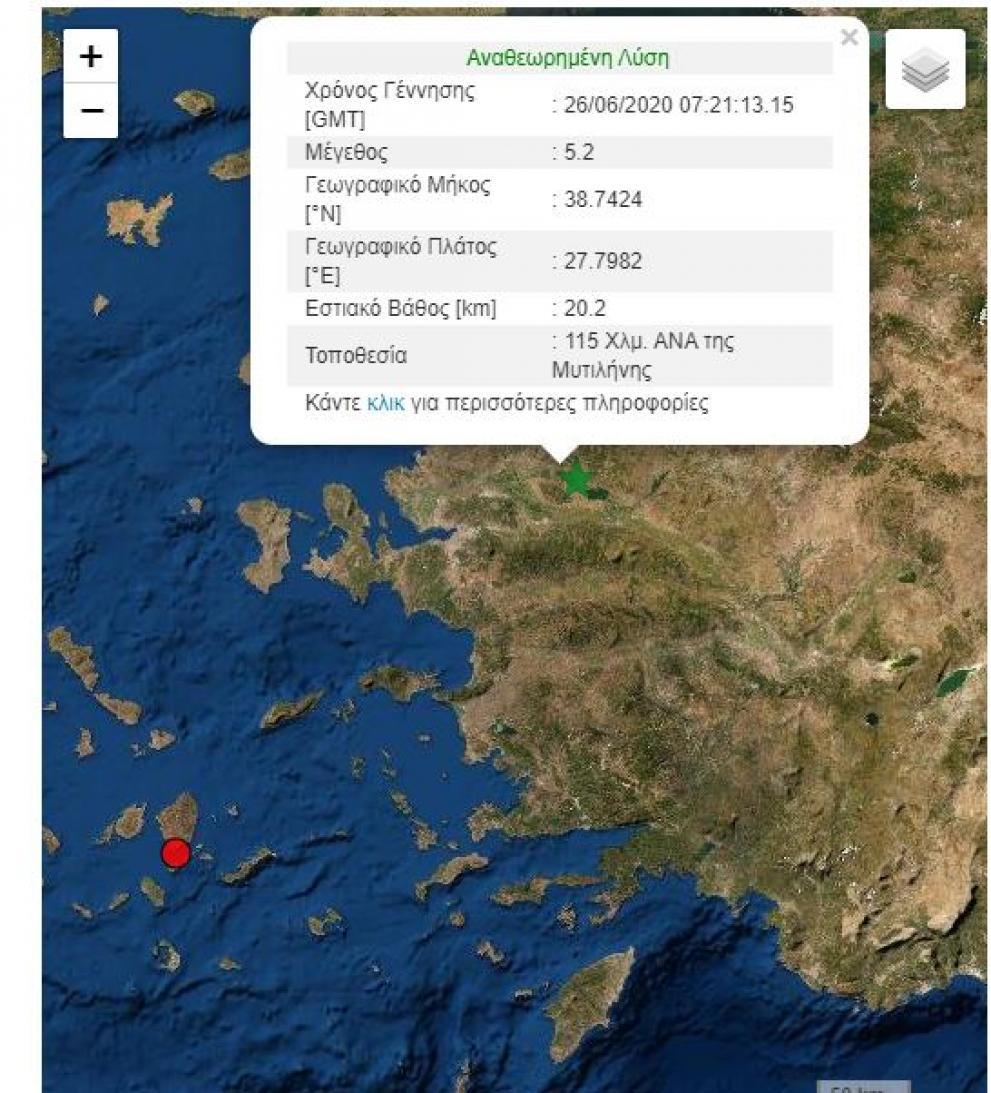Select the green star epicenter marker

575,479
